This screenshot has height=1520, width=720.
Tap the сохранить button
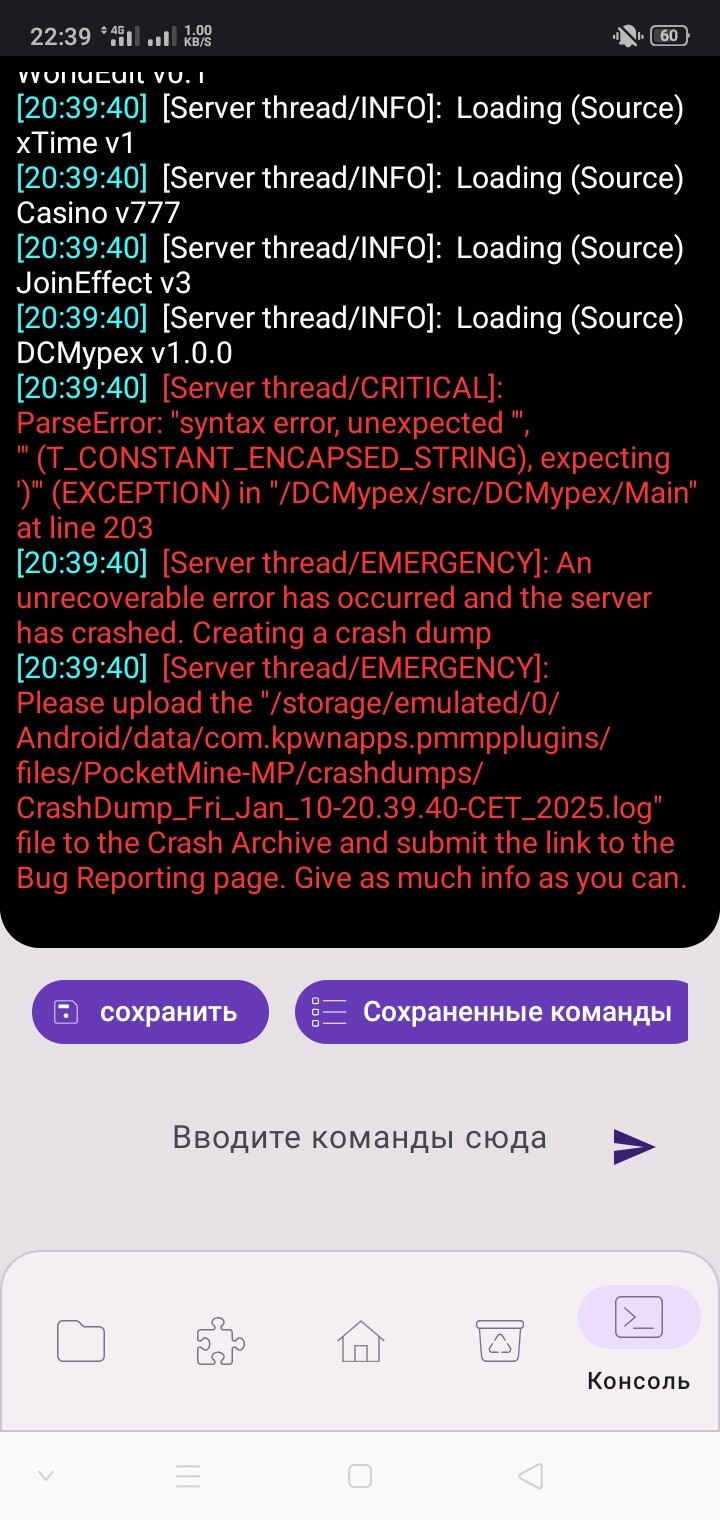pyautogui.click(x=150, y=1012)
